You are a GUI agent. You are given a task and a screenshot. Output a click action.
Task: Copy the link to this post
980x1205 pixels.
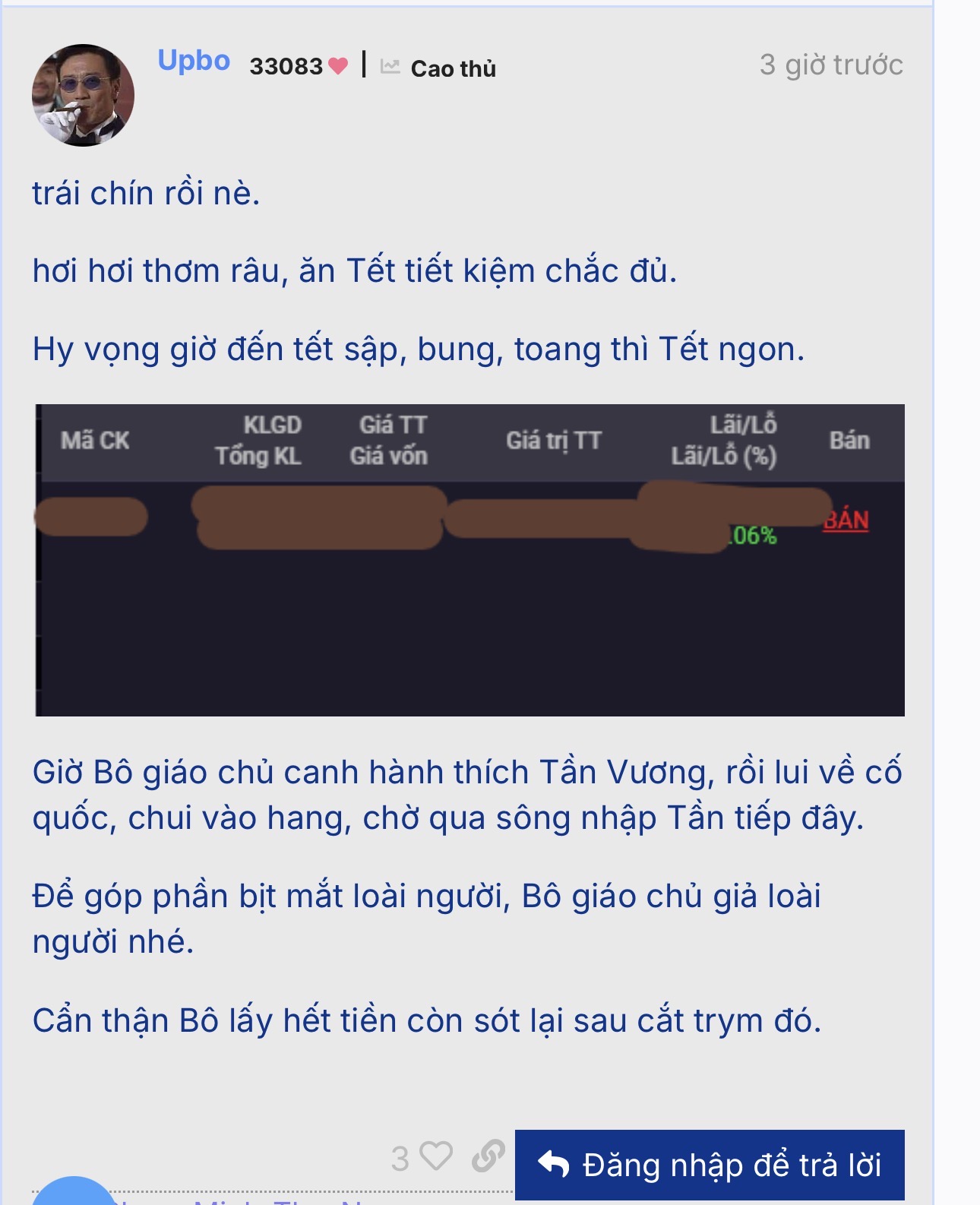pyautogui.click(x=488, y=1156)
